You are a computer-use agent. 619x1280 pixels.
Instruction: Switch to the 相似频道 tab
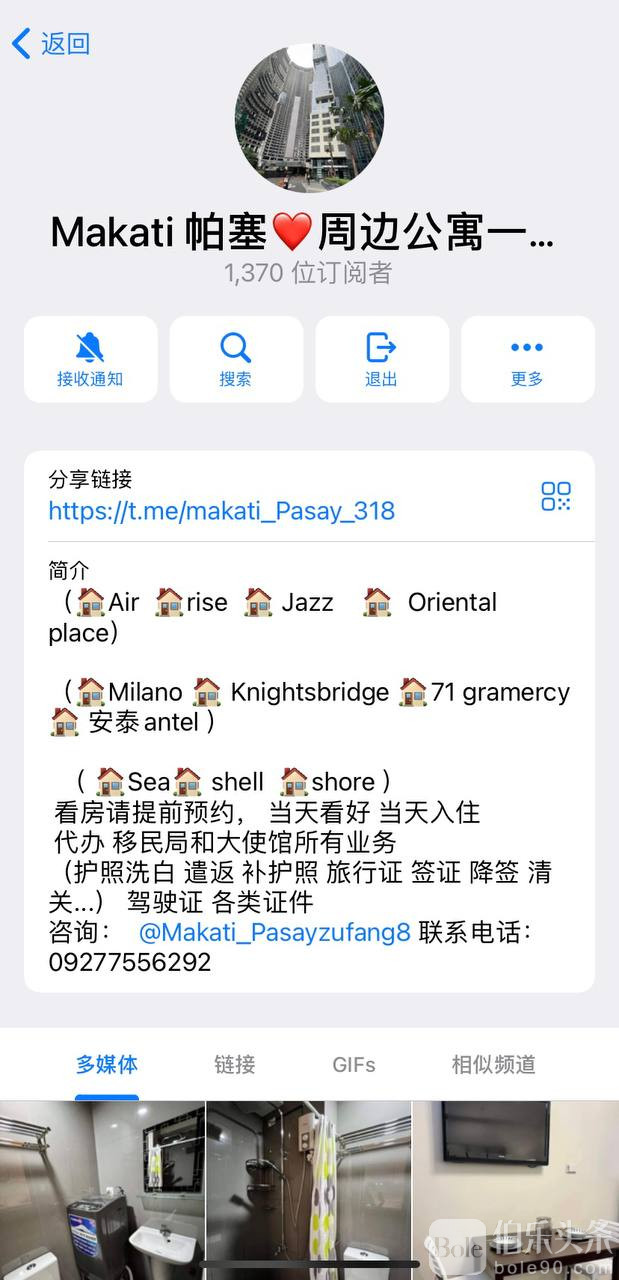(493, 1065)
